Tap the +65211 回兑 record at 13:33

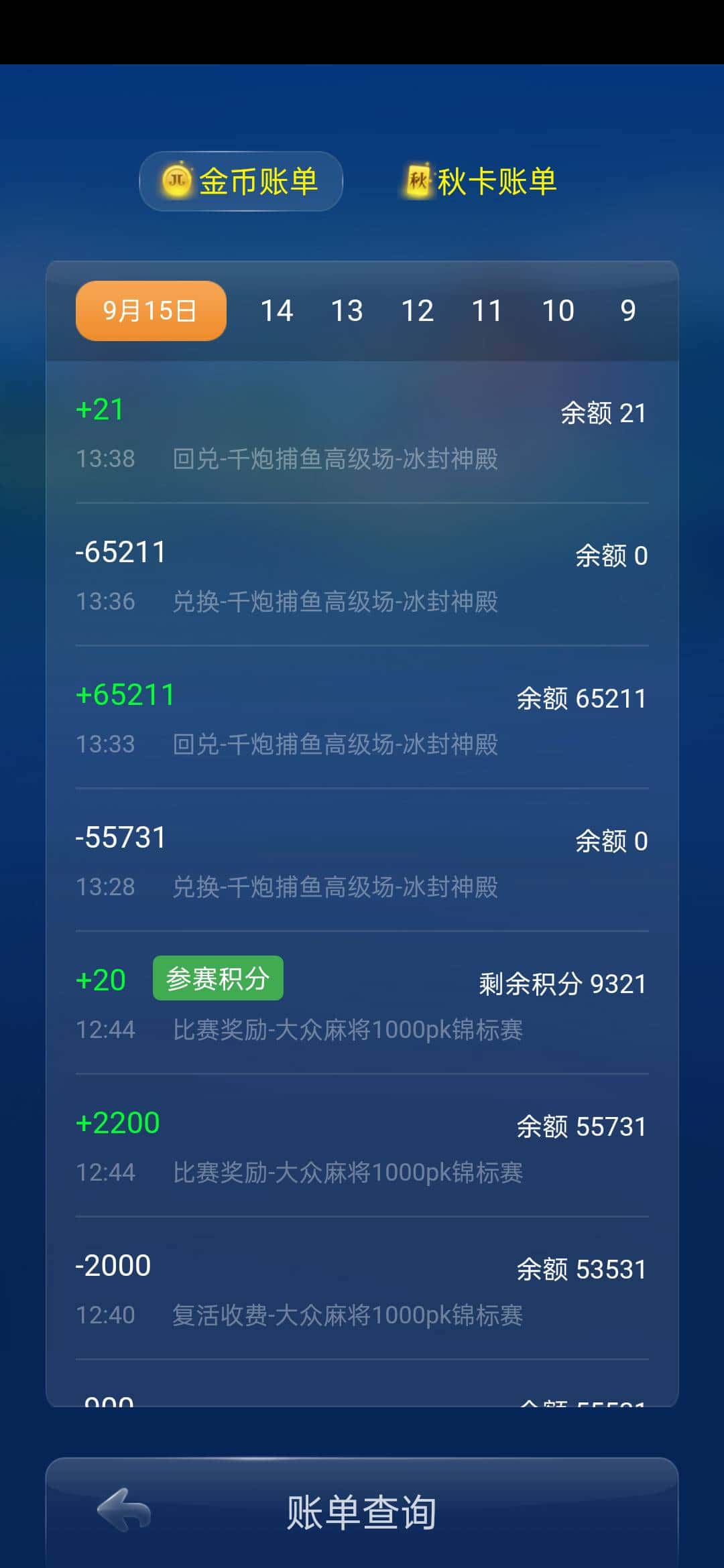pos(362,718)
